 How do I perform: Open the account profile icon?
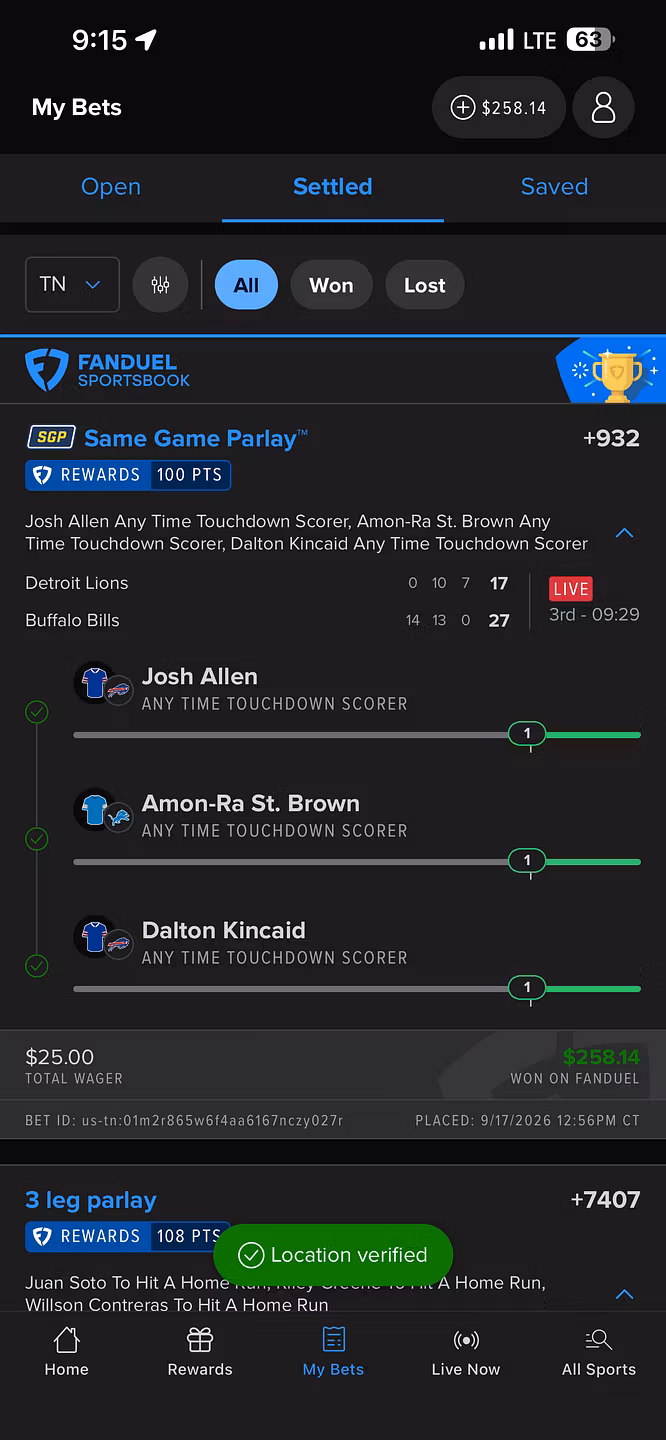point(604,108)
